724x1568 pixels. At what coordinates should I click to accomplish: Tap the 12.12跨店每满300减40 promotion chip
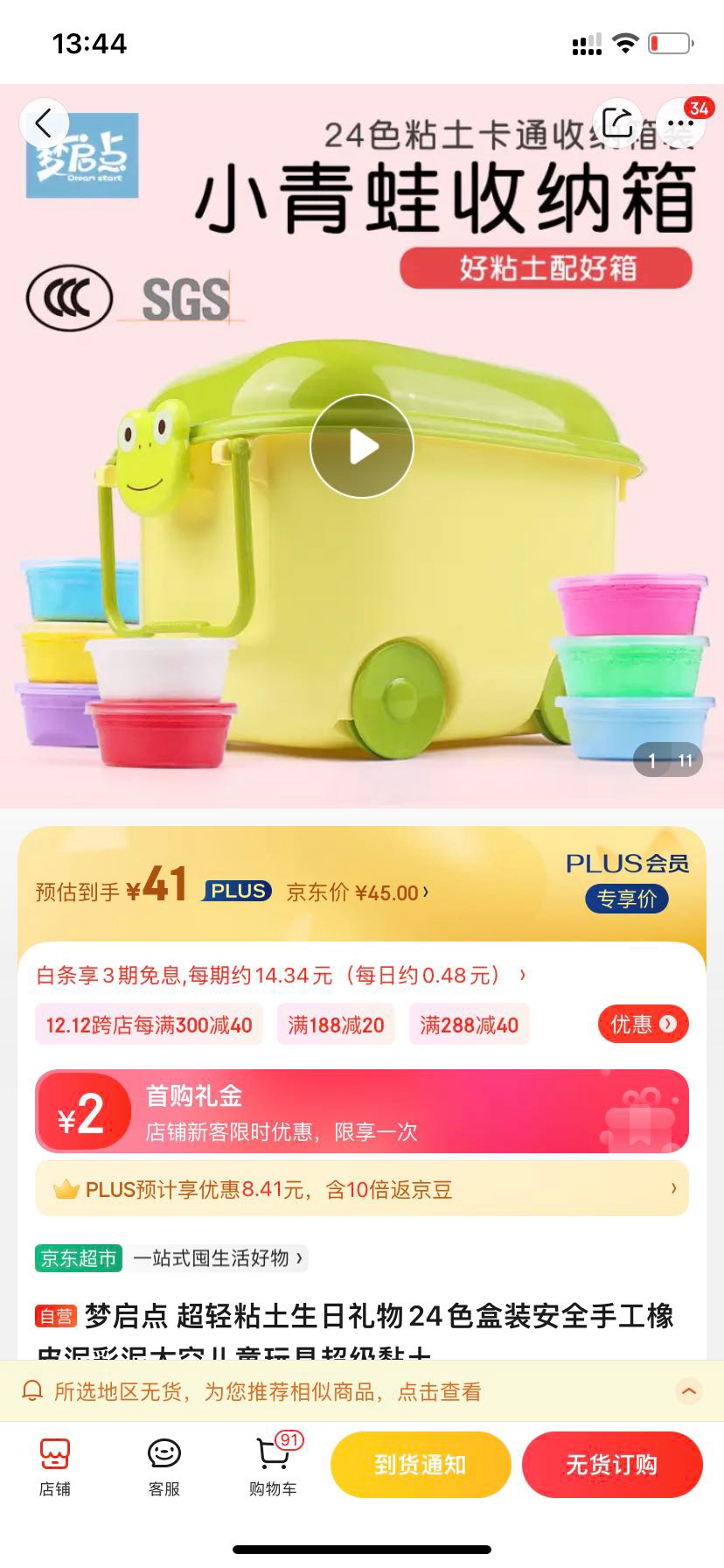point(149,1025)
